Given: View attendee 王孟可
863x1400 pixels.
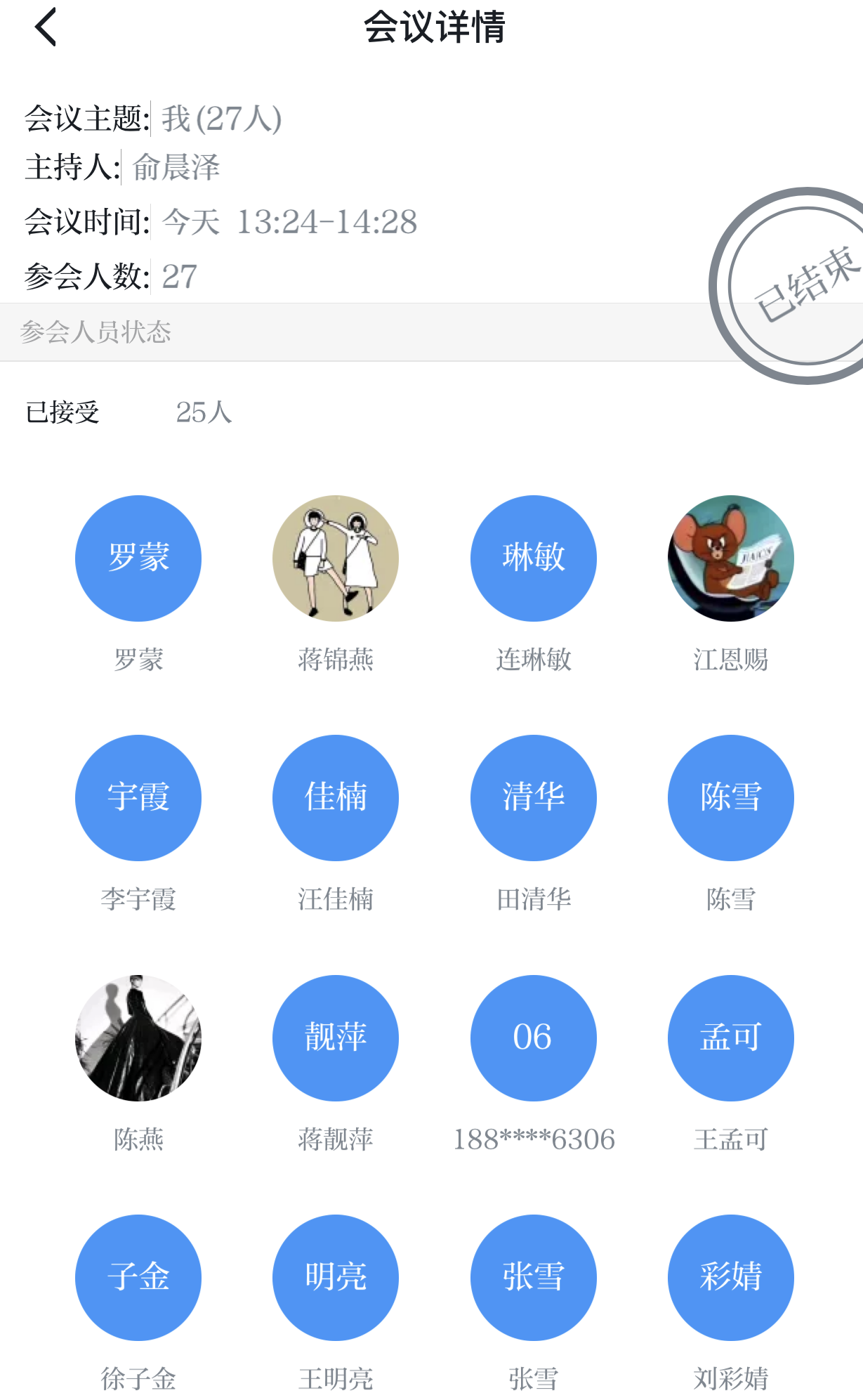Looking at the screenshot, I should tap(730, 1038).
